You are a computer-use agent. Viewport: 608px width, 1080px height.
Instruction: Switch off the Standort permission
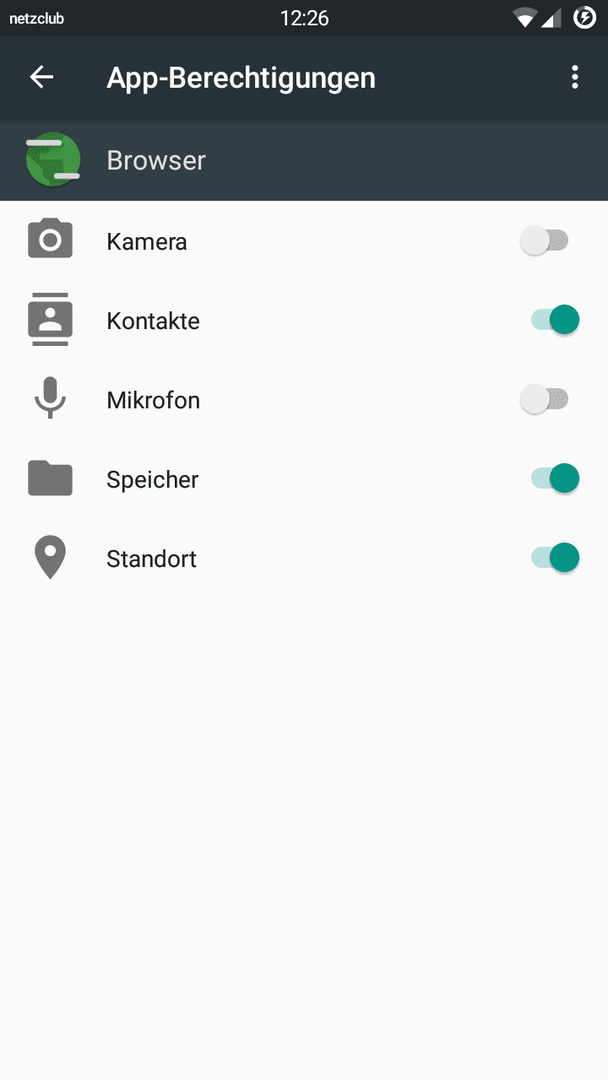point(555,558)
